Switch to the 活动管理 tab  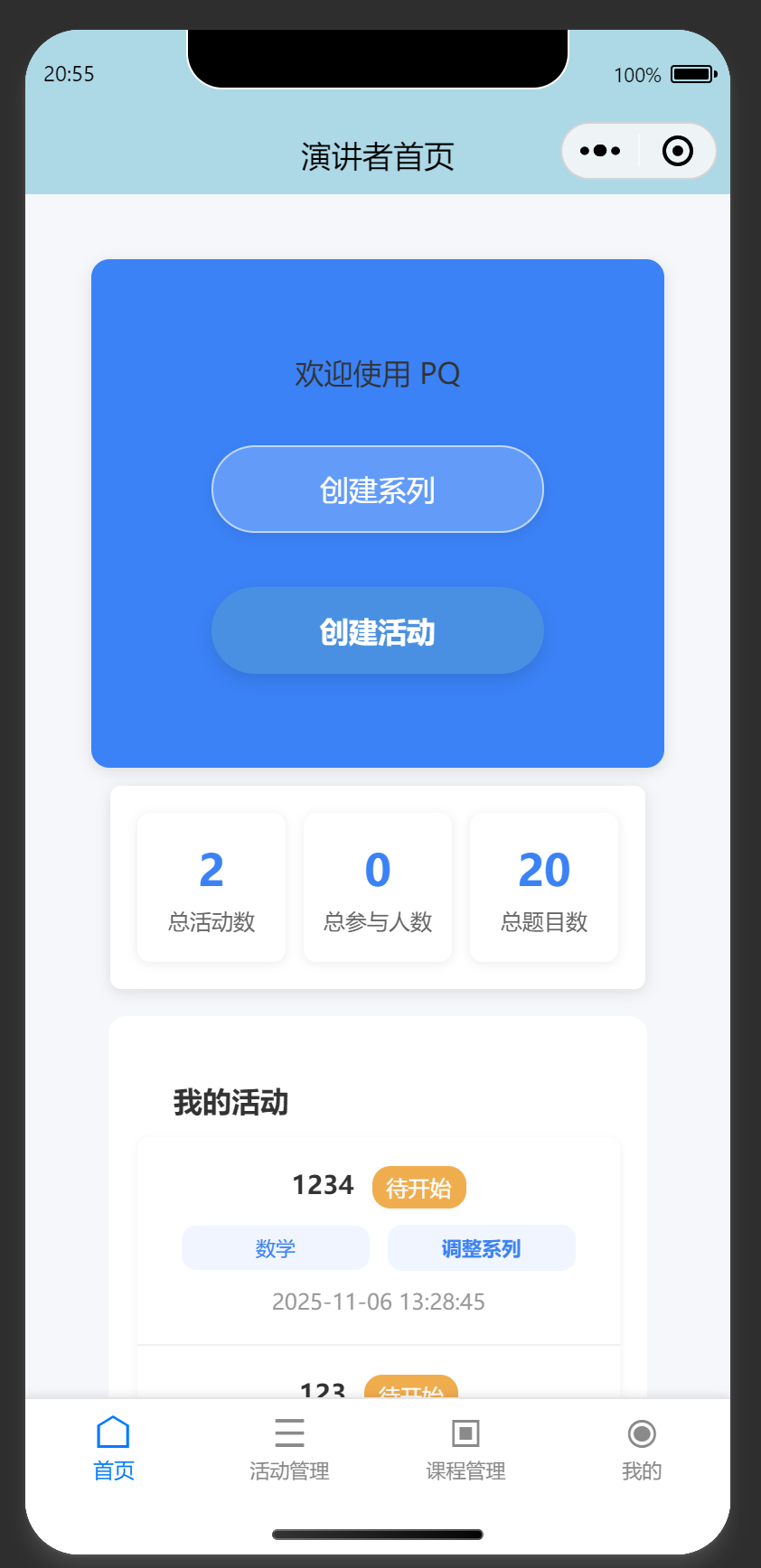point(289,1449)
